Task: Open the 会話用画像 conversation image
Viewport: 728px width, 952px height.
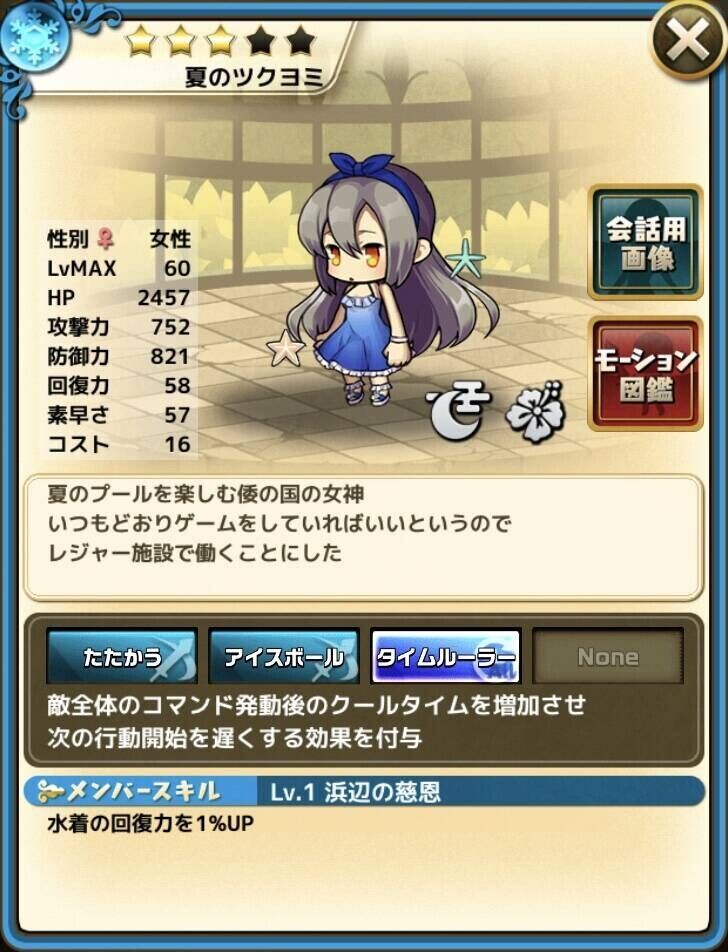Action: (644, 243)
